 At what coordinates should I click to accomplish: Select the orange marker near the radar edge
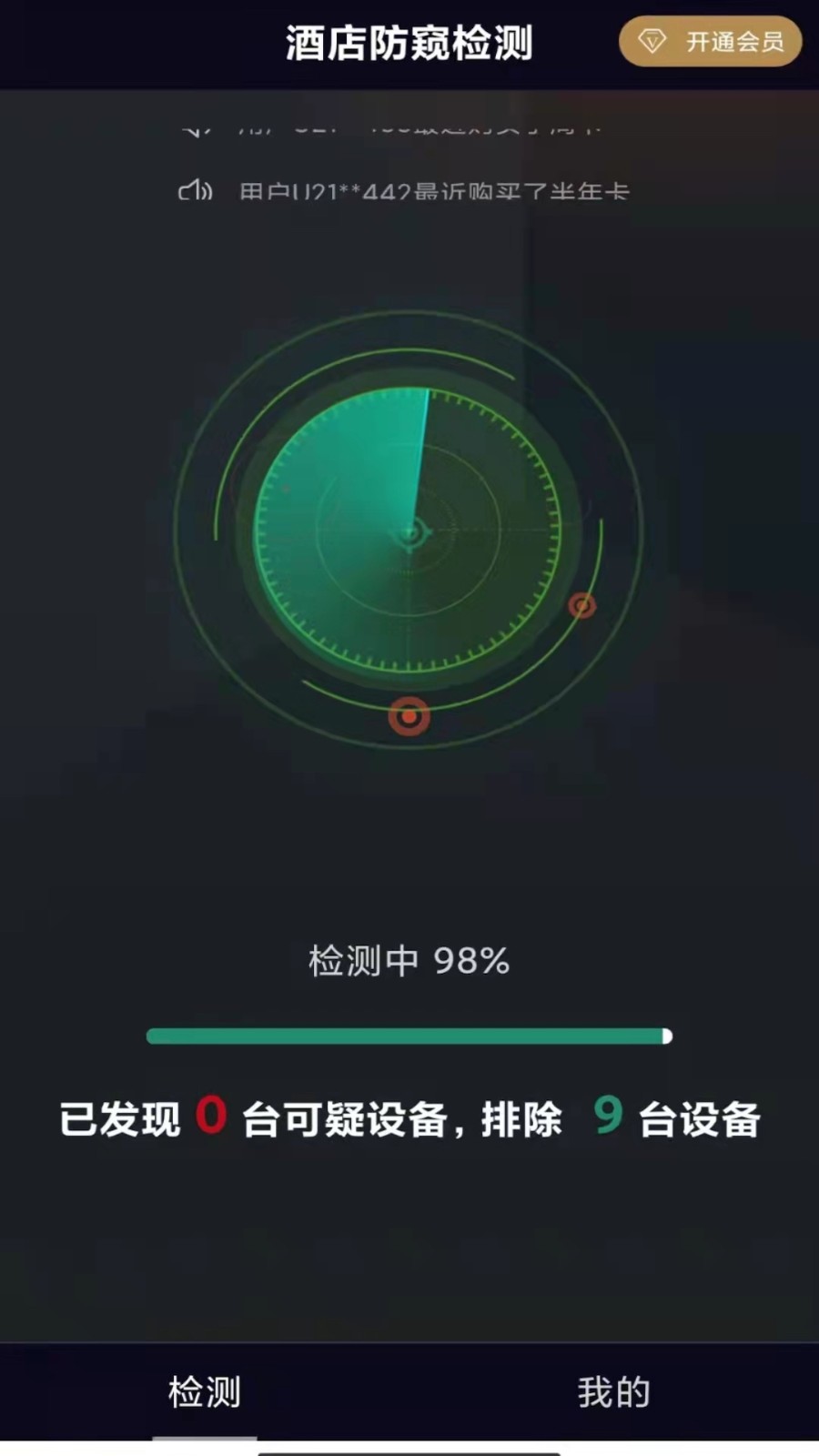click(583, 602)
